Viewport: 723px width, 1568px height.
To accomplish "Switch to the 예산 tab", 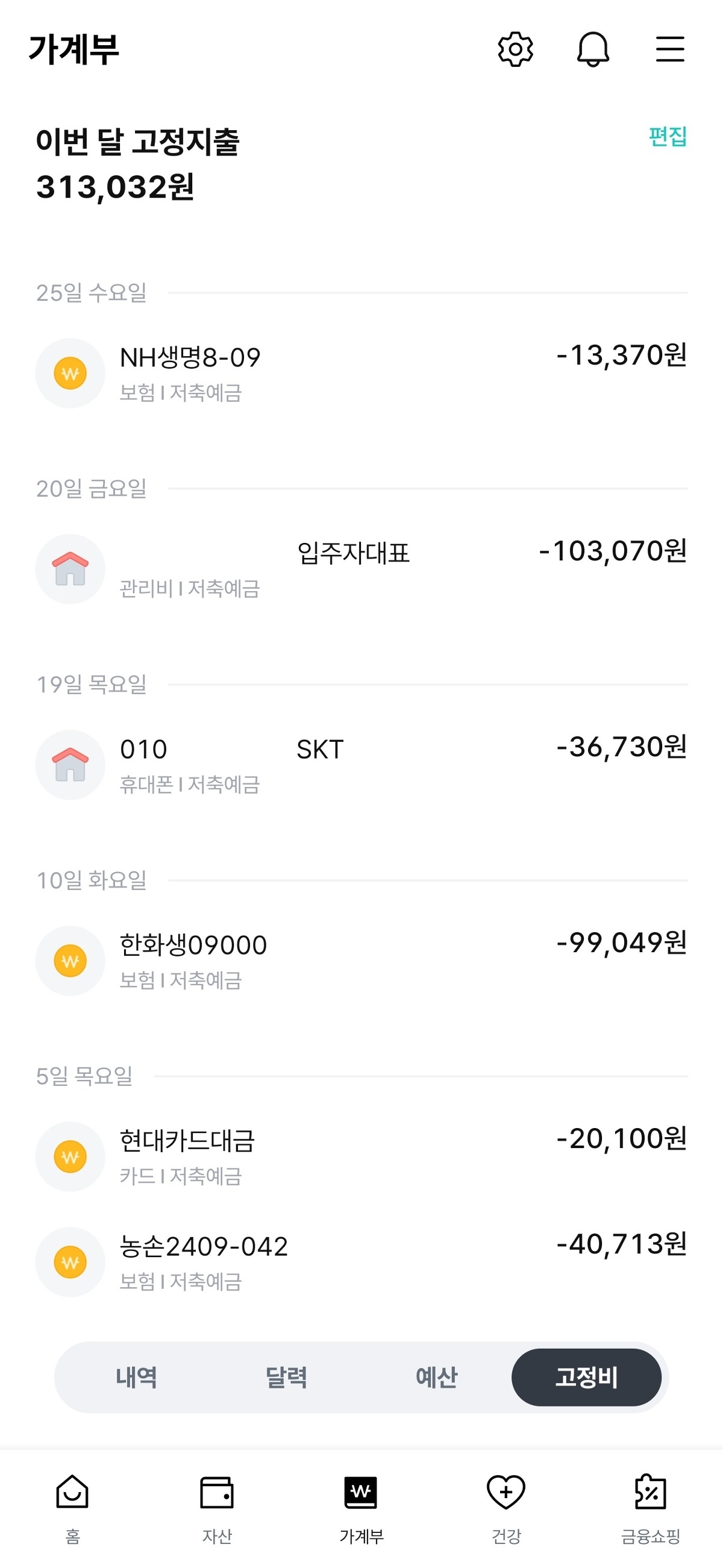I will (x=436, y=1377).
